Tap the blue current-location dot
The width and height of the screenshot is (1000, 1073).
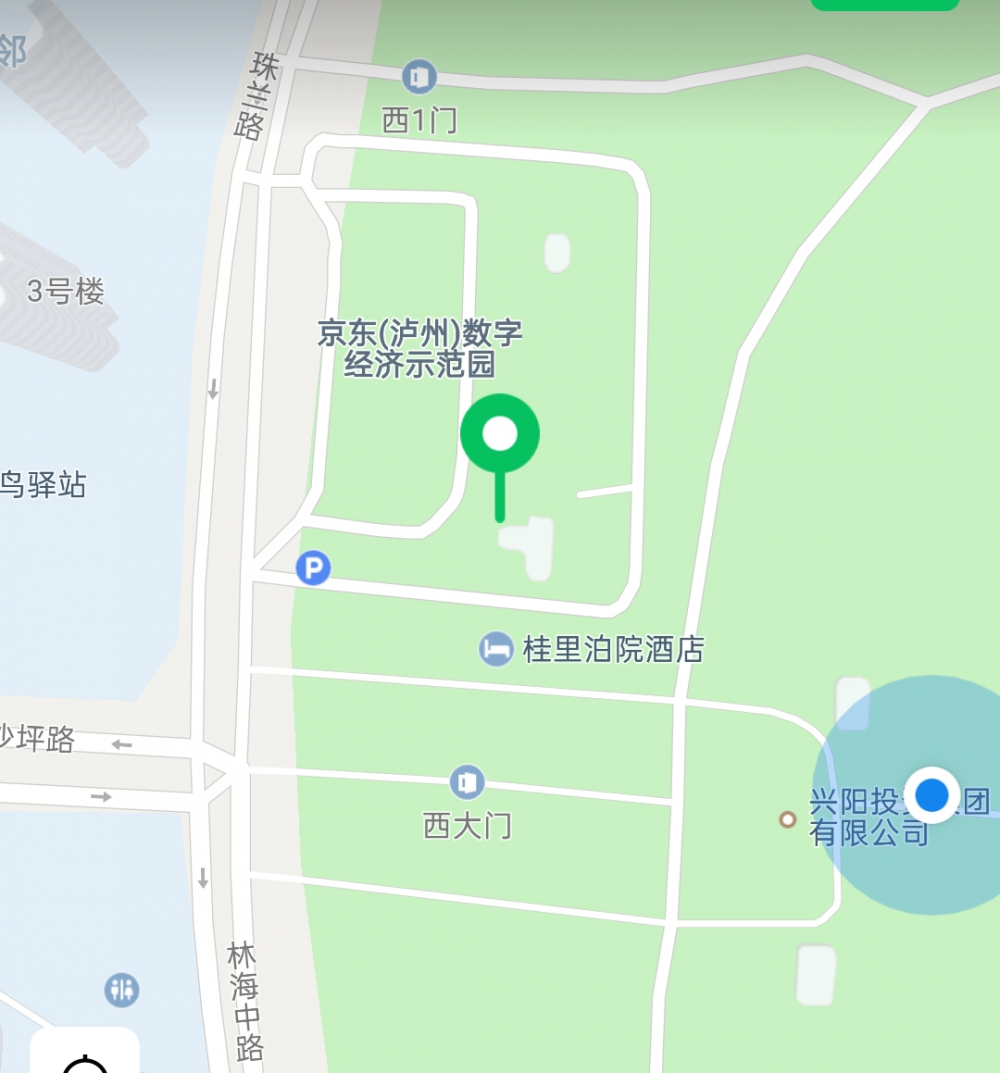(x=932, y=795)
